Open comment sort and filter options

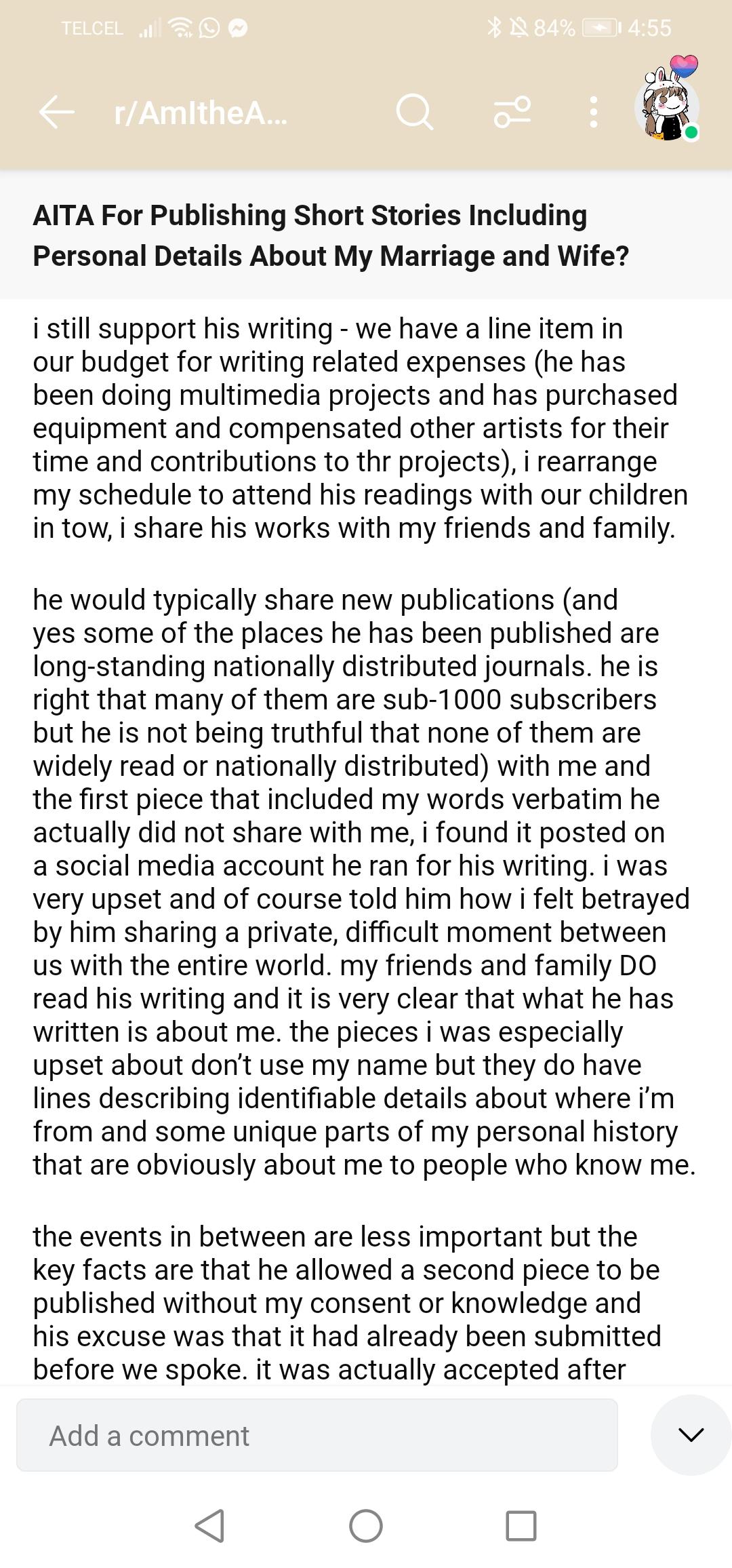tap(512, 112)
